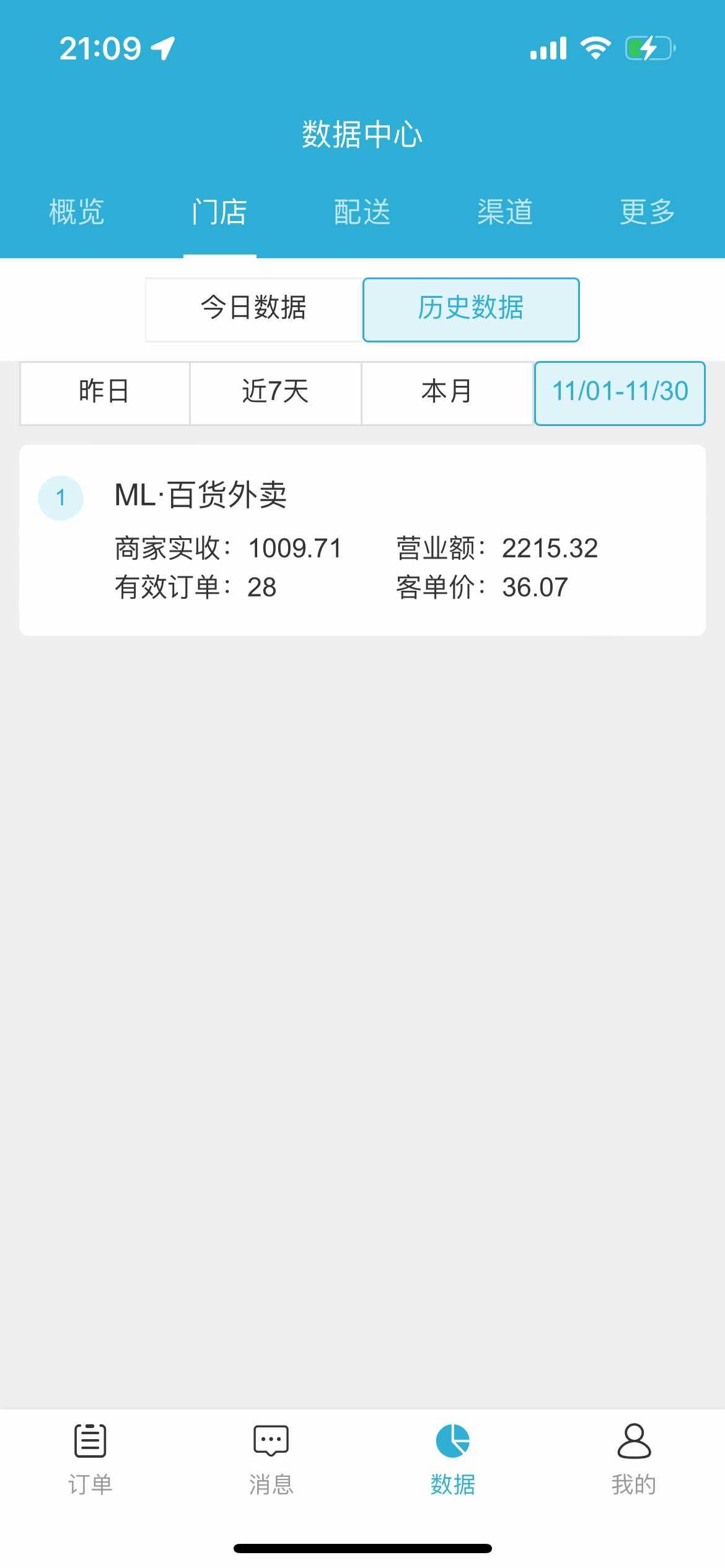Show data for 近7天
Image resolution: width=725 pixels, height=1568 pixels.
(x=275, y=393)
